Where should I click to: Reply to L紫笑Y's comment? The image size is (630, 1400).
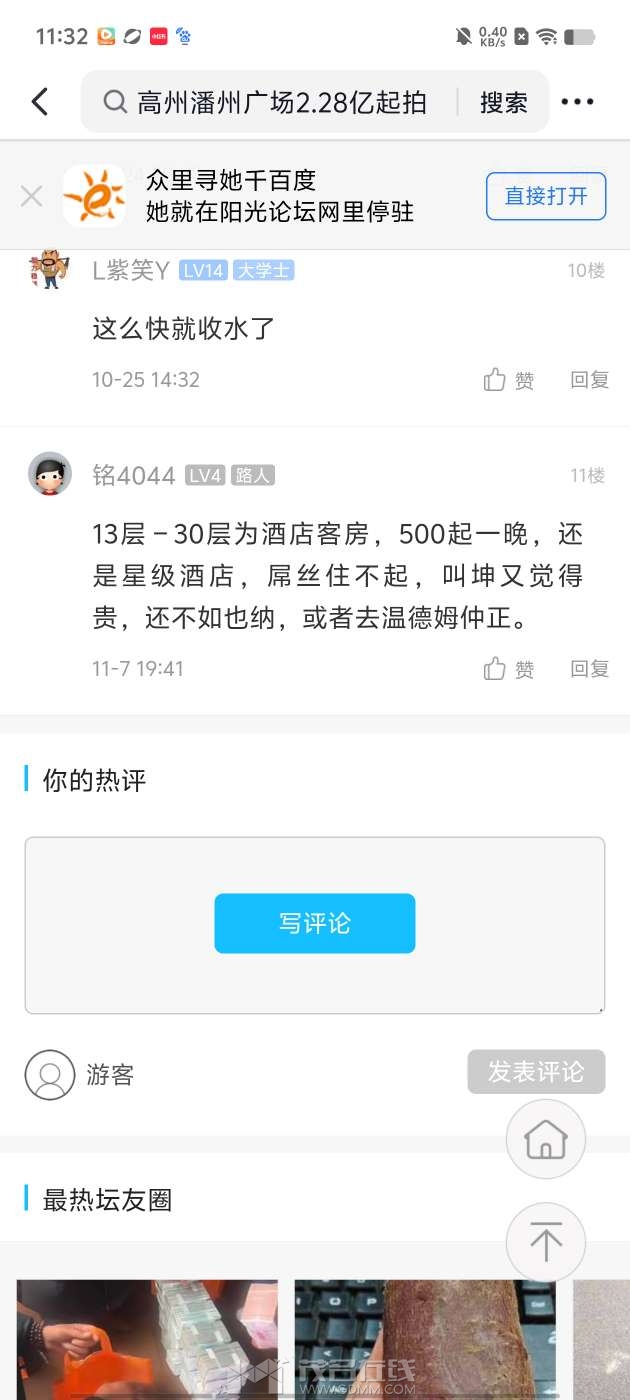[x=589, y=380]
